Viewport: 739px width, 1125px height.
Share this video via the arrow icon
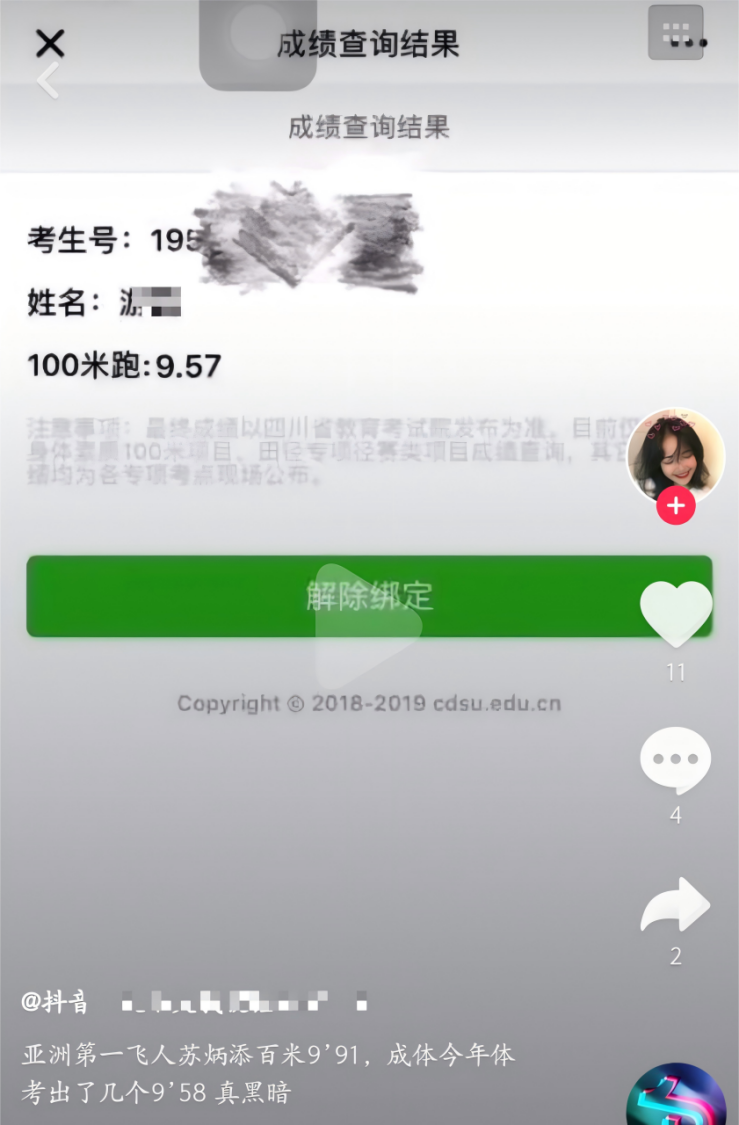(676, 905)
